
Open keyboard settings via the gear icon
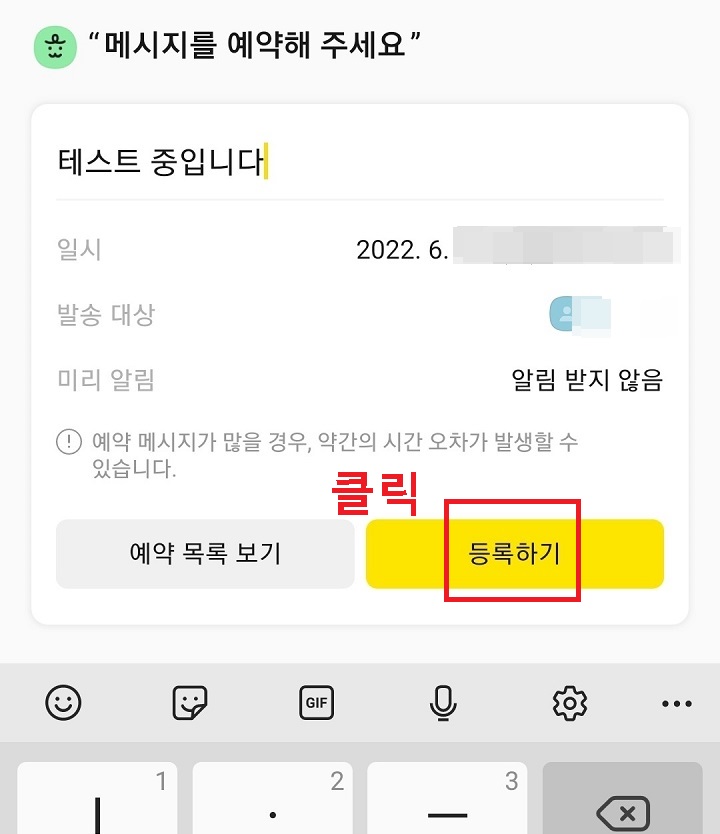pyautogui.click(x=569, y=703)
